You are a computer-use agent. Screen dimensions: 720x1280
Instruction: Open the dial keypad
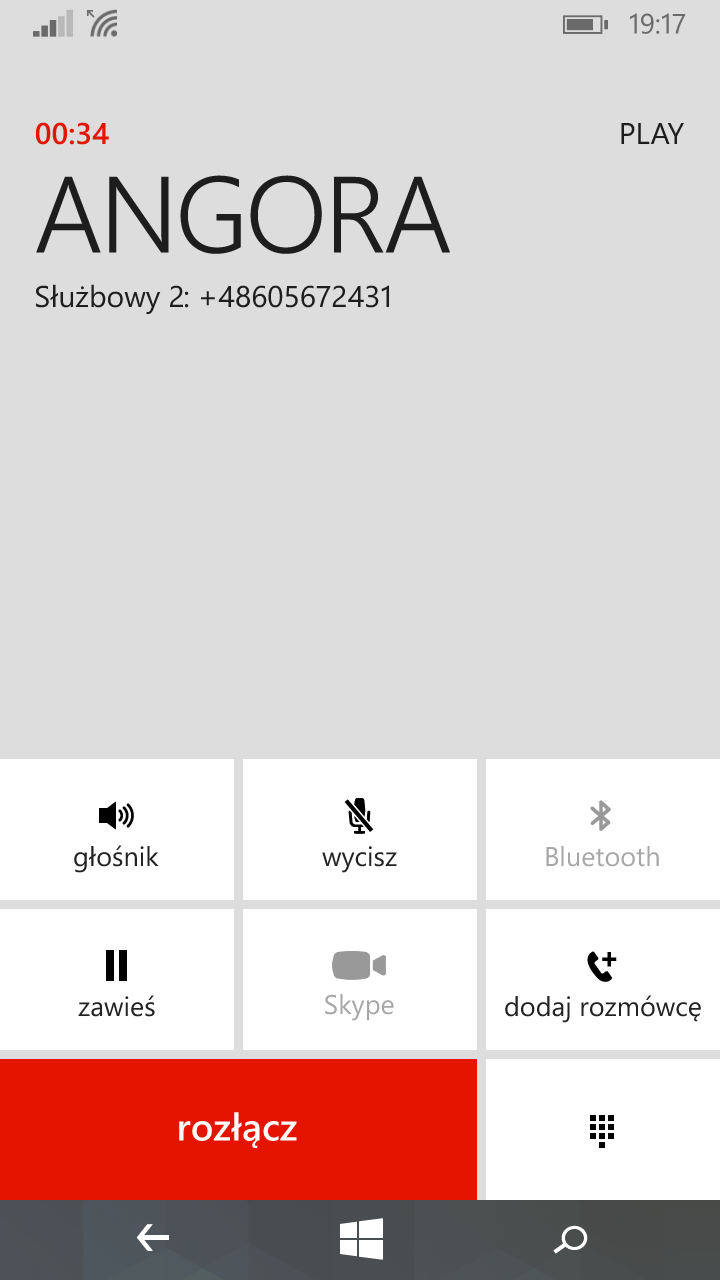(601, 1128)
